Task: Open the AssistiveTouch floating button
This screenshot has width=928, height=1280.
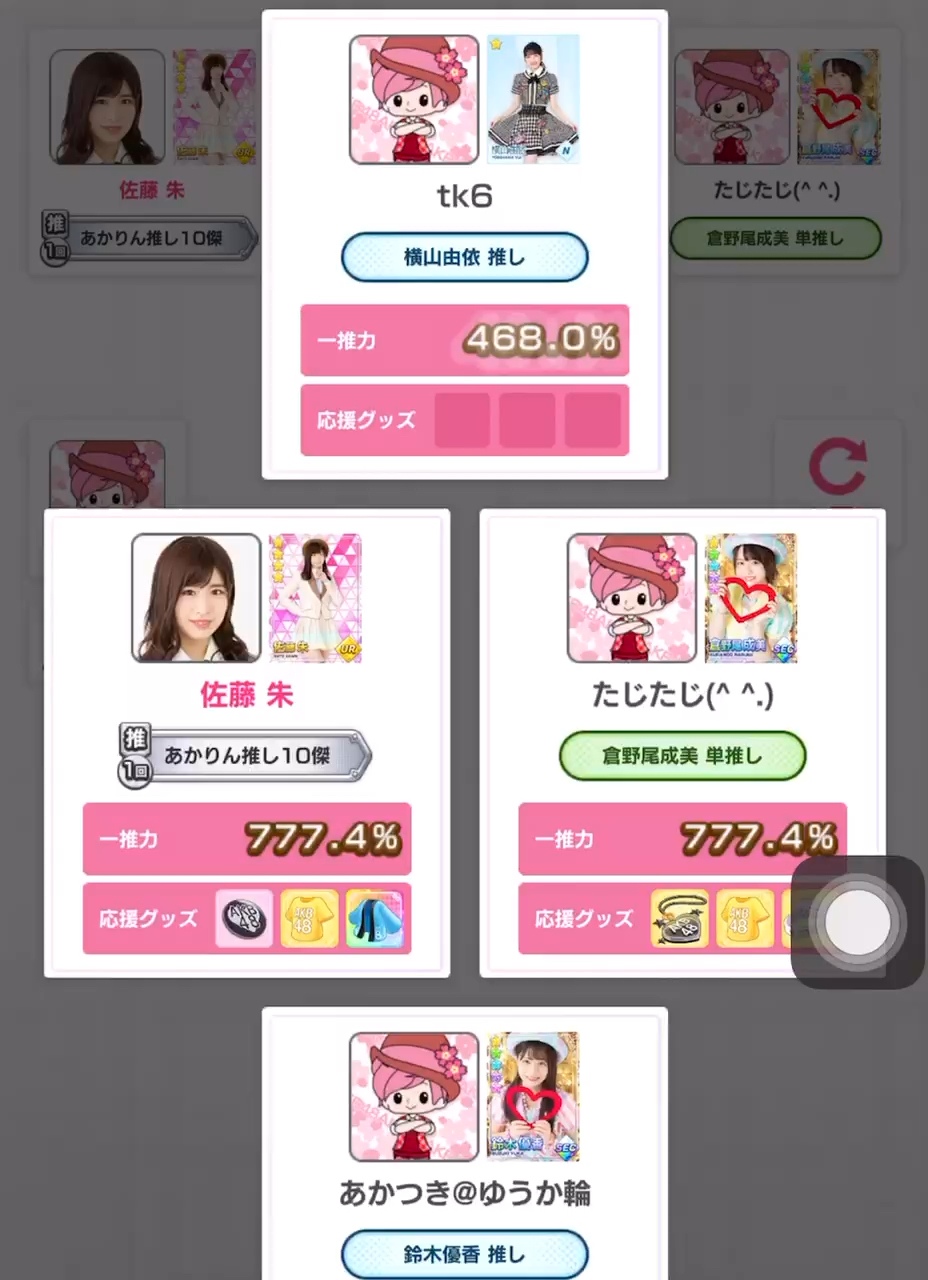Action: point(857,921)
